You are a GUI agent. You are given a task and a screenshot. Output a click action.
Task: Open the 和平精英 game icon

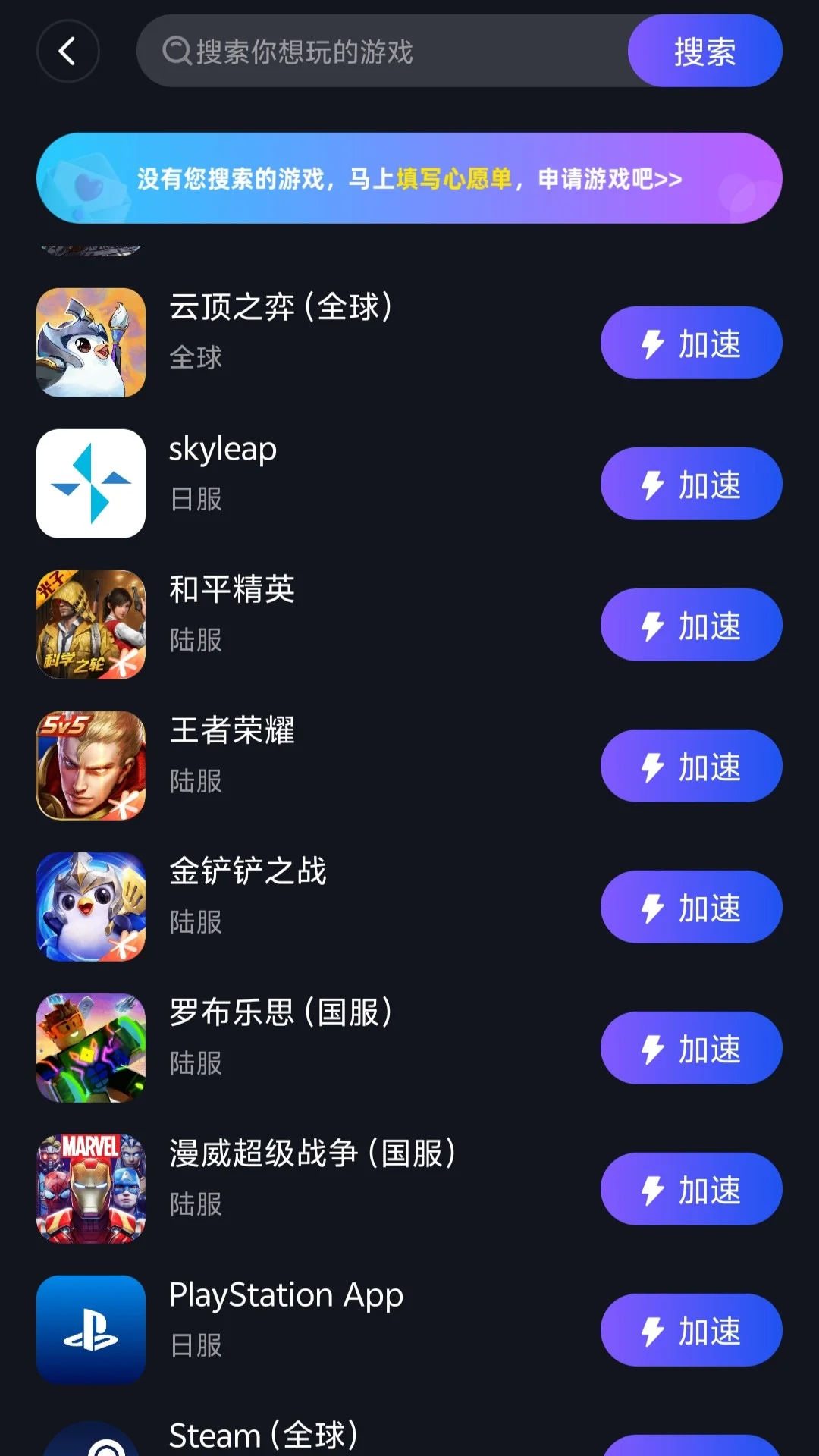coord(90,624)
